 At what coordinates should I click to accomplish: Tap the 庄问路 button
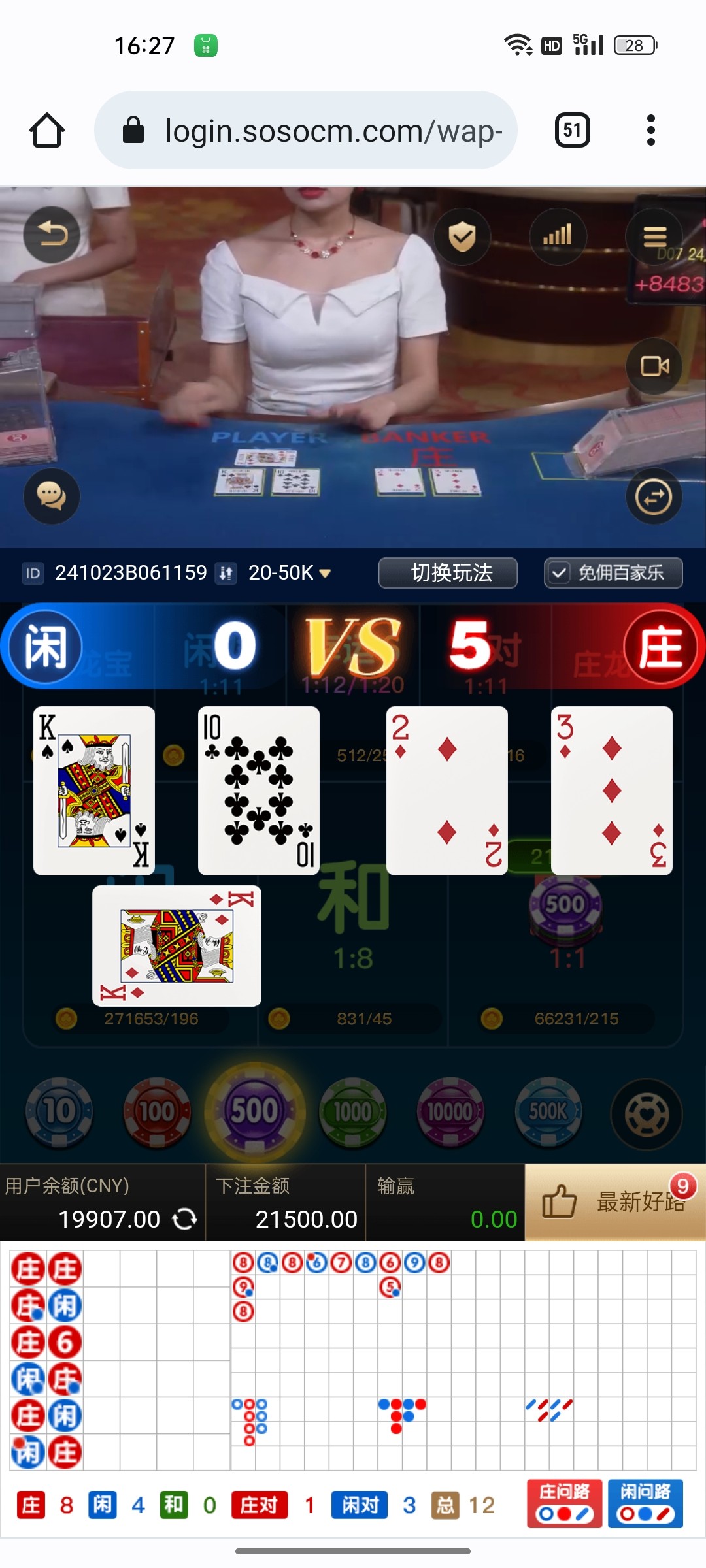tap(565, 1503)
